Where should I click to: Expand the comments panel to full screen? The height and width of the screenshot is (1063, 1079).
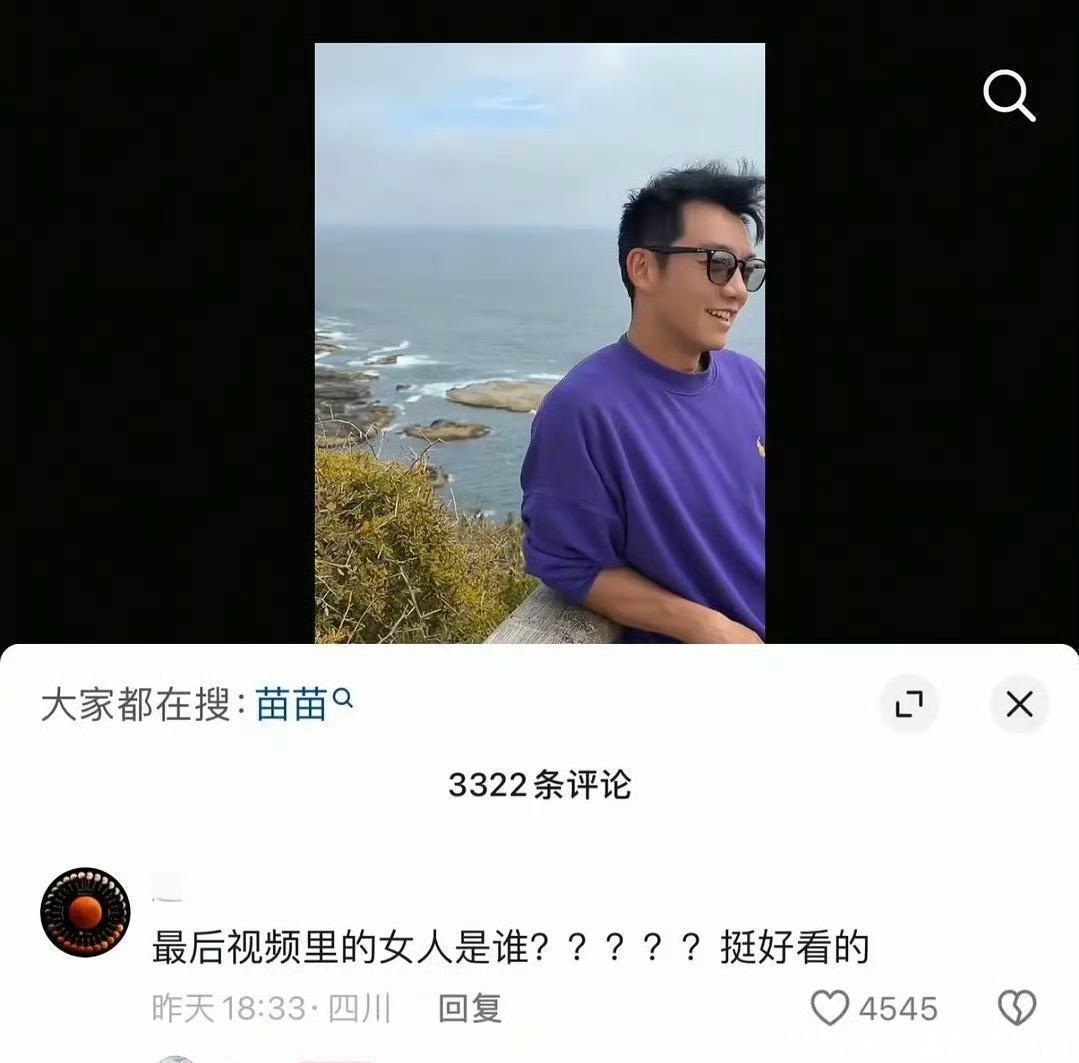coord(909,705)
